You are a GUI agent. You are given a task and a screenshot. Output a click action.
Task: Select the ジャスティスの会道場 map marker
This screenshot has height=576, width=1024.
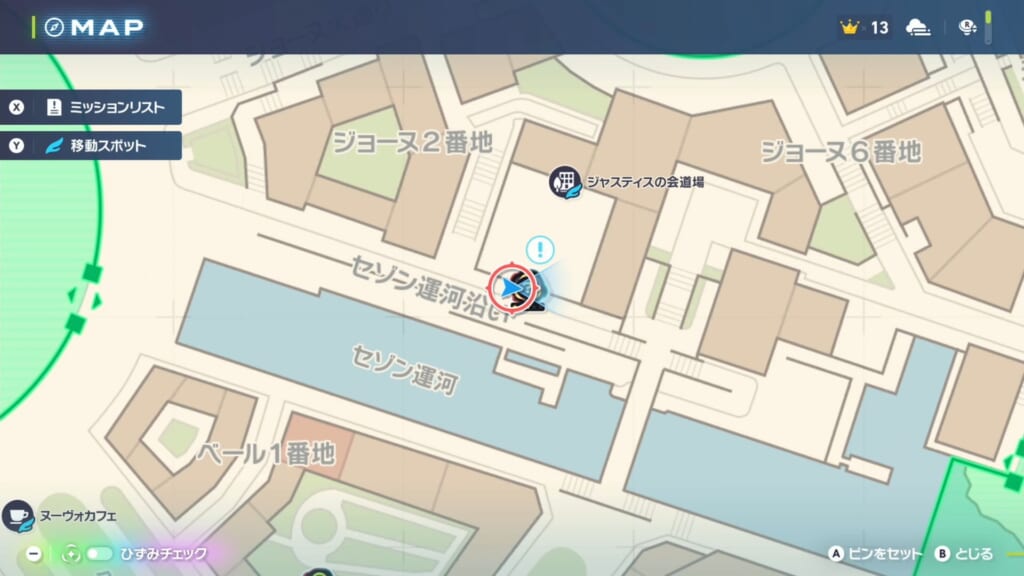coord(566,183)
